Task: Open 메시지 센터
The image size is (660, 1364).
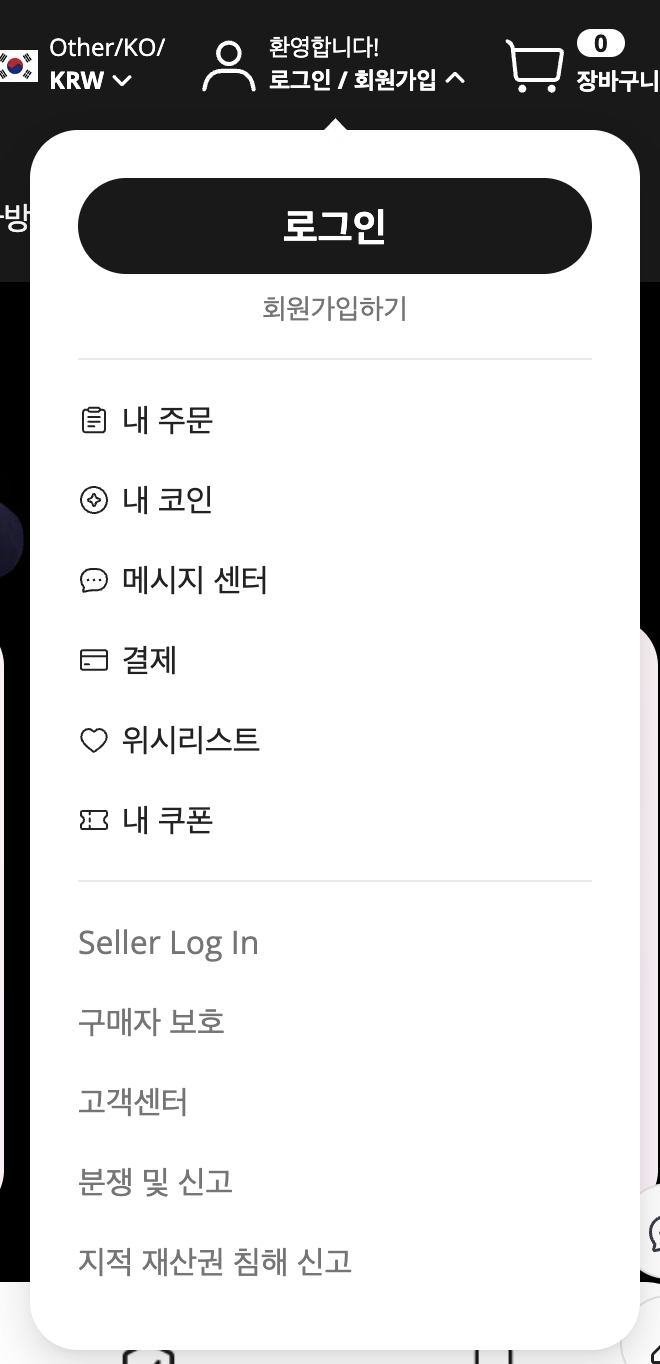Action: [173, 580]
